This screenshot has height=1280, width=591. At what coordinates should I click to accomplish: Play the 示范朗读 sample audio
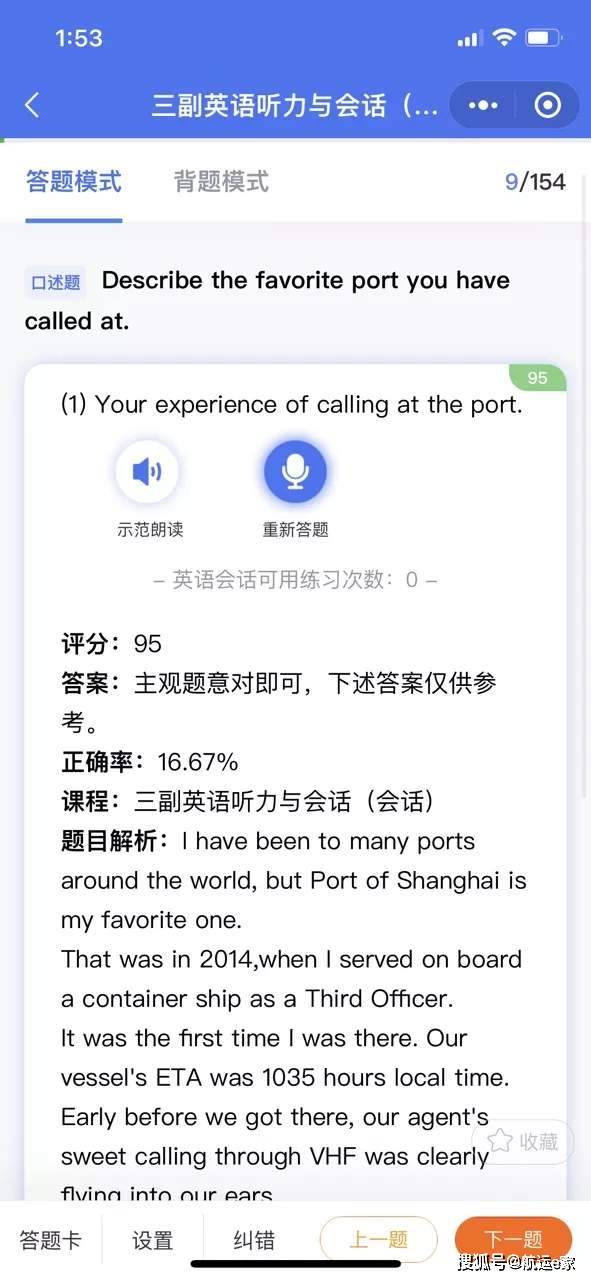147,471
